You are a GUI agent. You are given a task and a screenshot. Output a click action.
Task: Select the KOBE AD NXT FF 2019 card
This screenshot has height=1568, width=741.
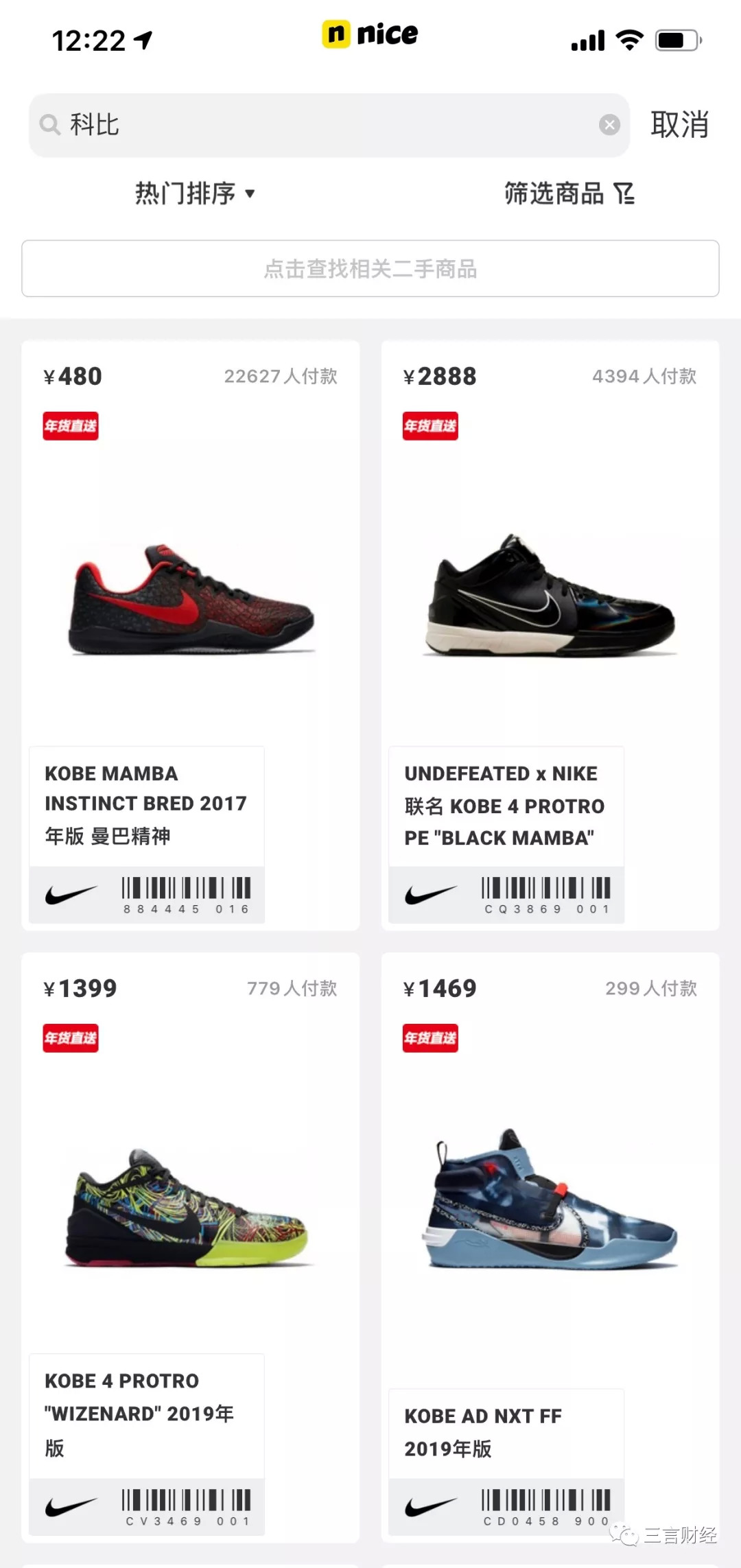pos(550,1245)
